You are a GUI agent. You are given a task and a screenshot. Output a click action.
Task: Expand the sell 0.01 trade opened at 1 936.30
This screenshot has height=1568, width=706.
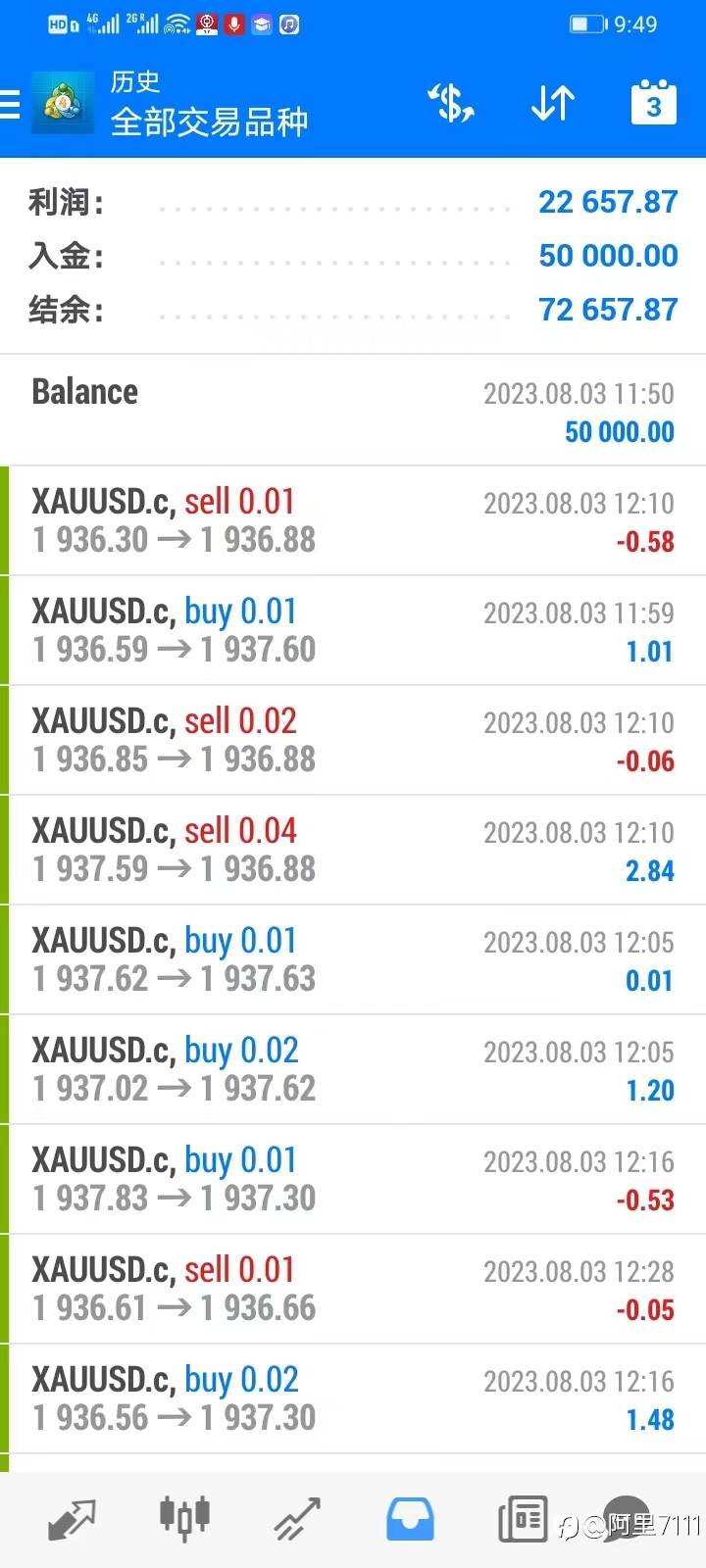(x=353, y=520)
